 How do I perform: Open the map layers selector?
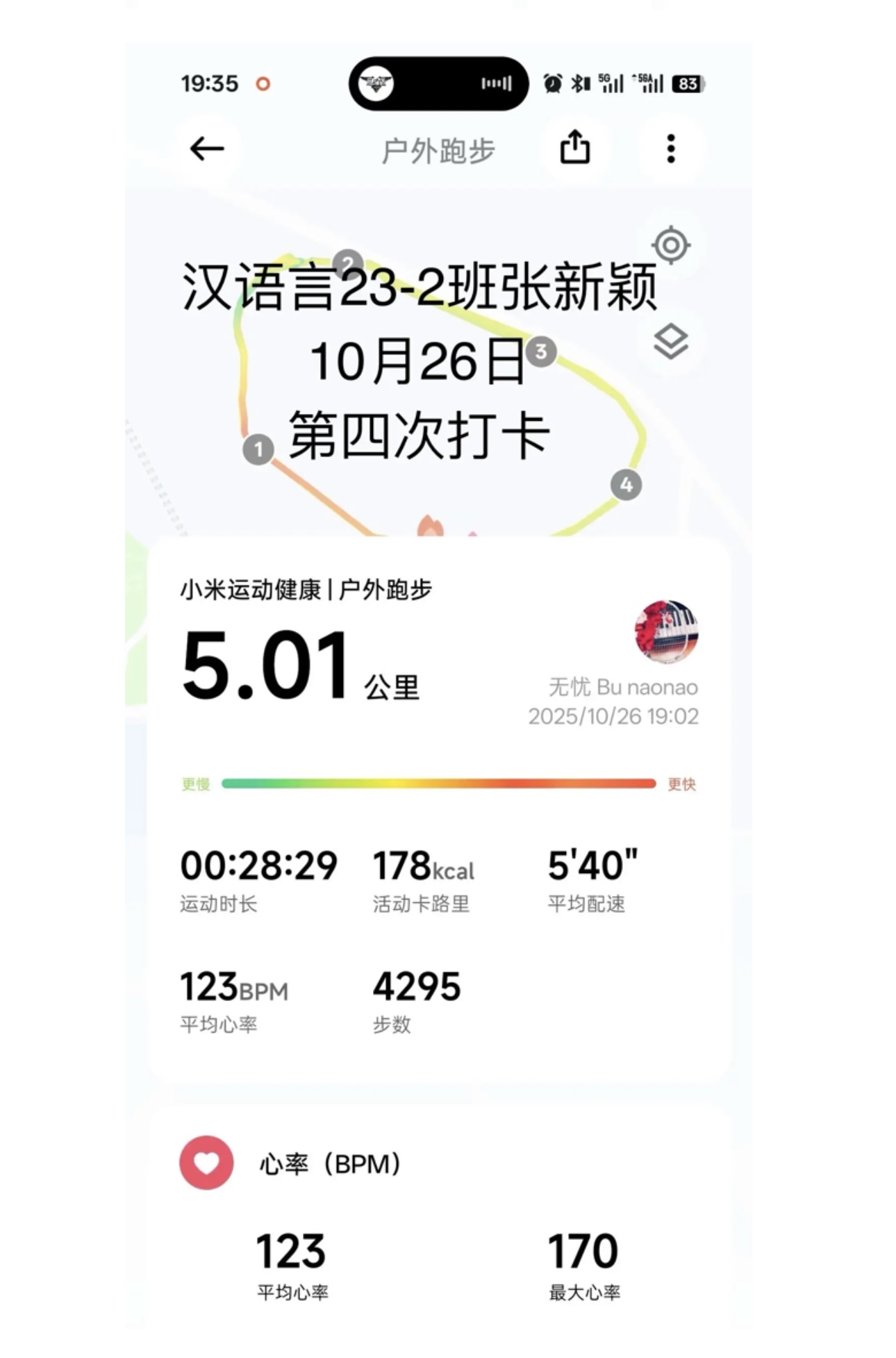coord(670,341)
